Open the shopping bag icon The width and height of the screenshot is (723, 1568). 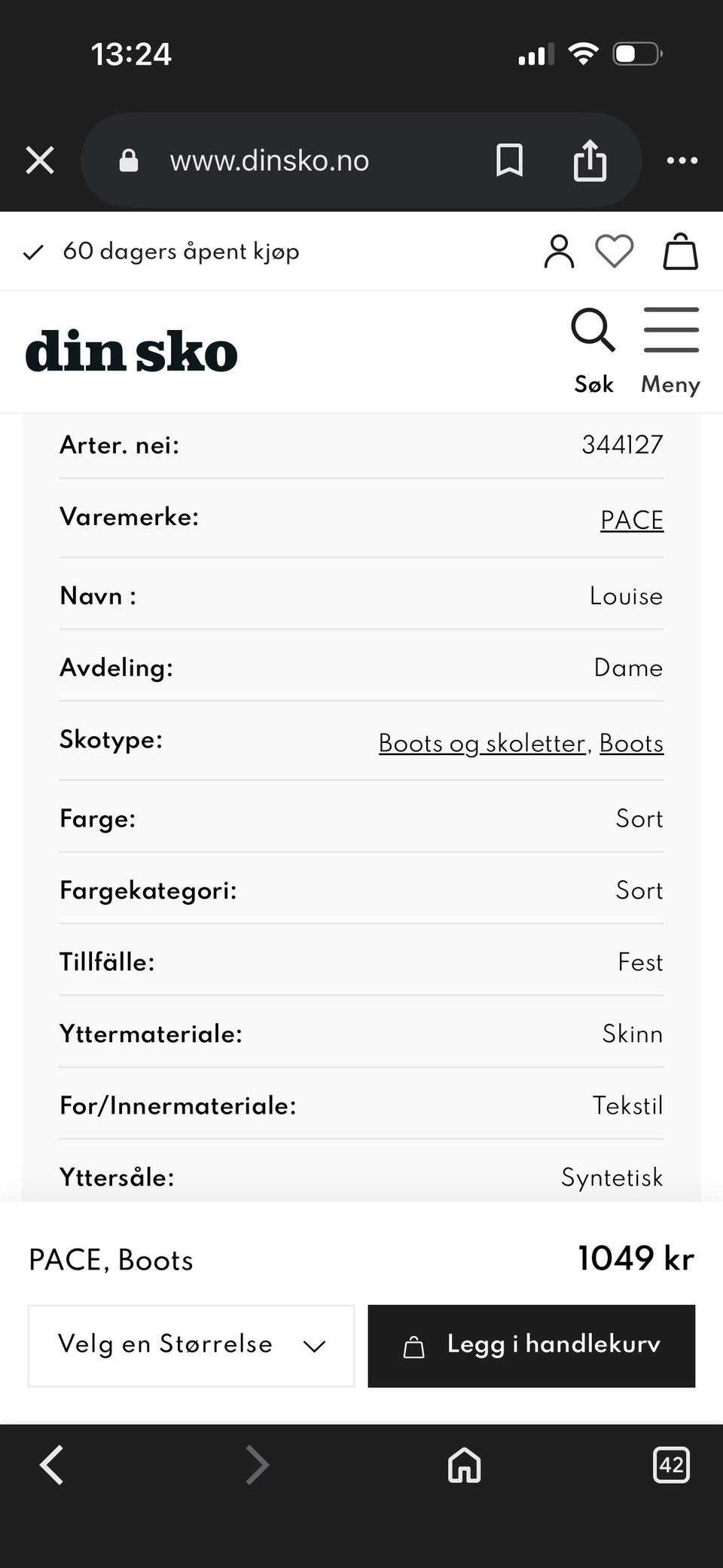(680, 251)
